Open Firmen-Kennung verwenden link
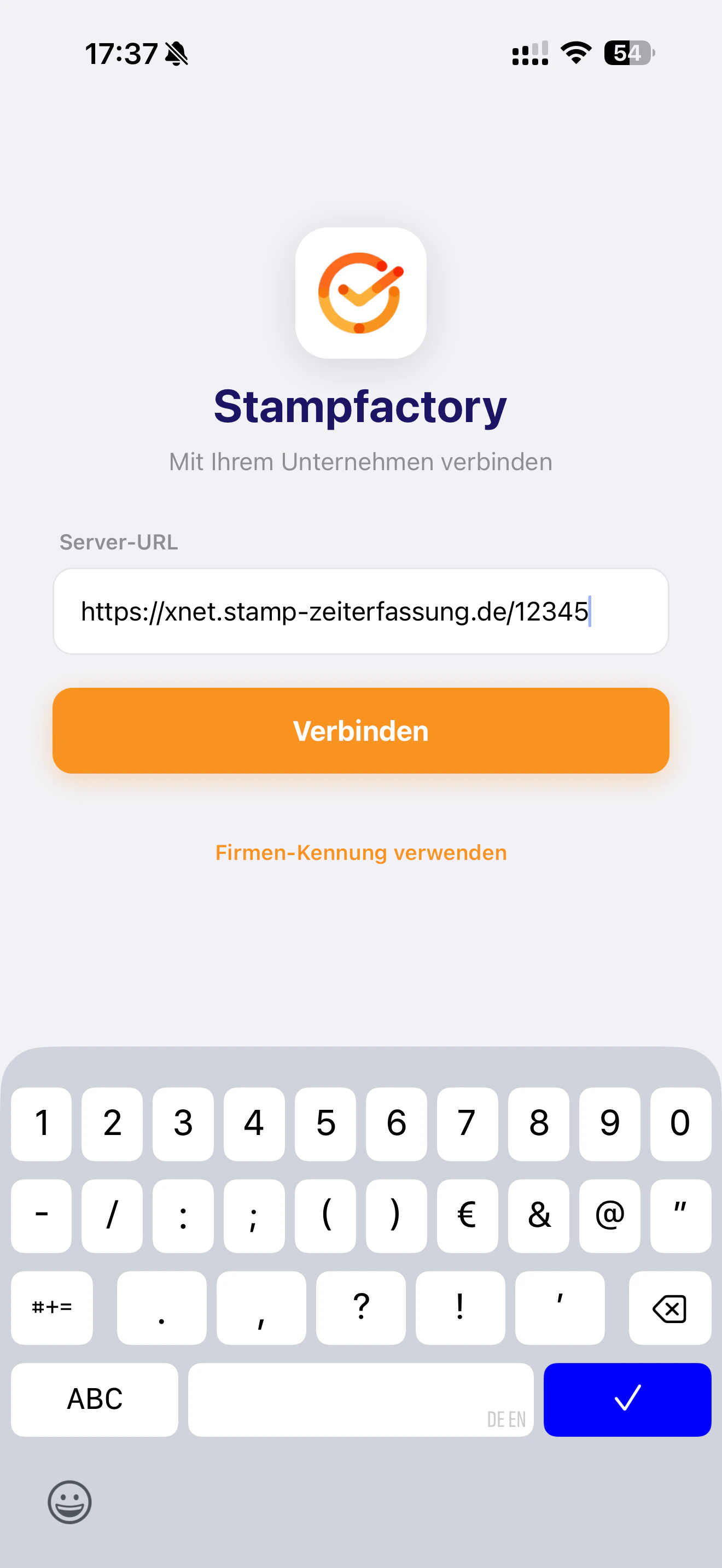The height and width of the screenshot is (1568, 722). point(360,852)
